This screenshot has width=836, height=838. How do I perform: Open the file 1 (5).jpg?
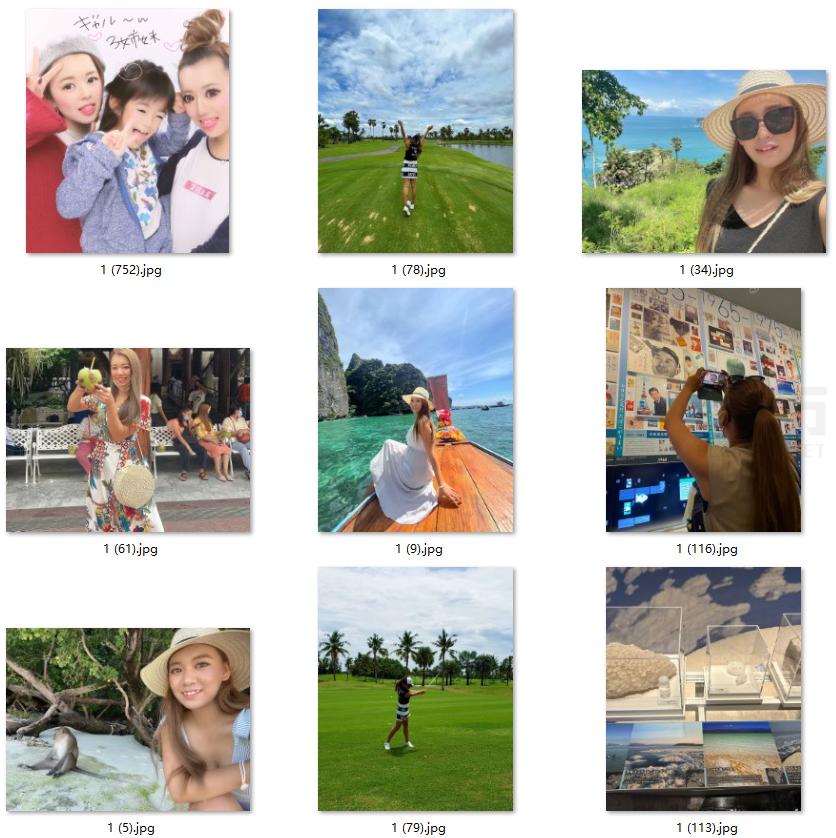pos(128,719)
